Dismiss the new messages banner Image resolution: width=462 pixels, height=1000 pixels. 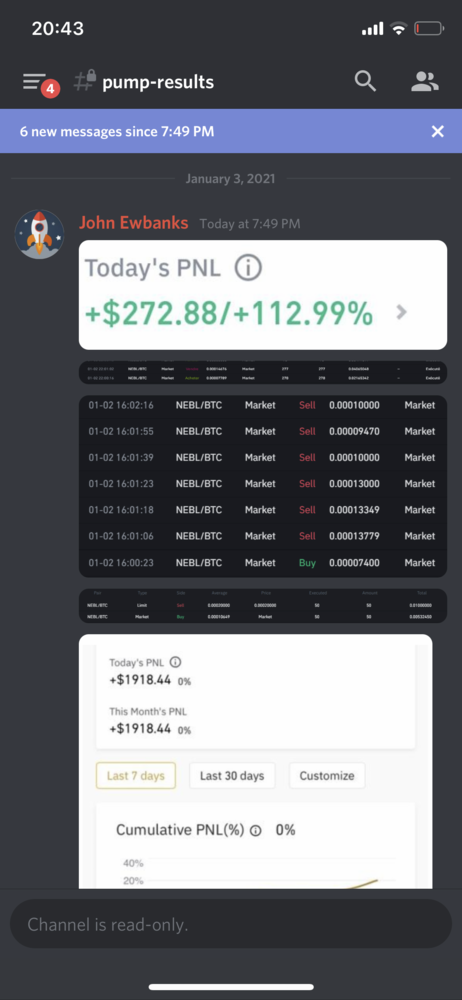(437, 131)
